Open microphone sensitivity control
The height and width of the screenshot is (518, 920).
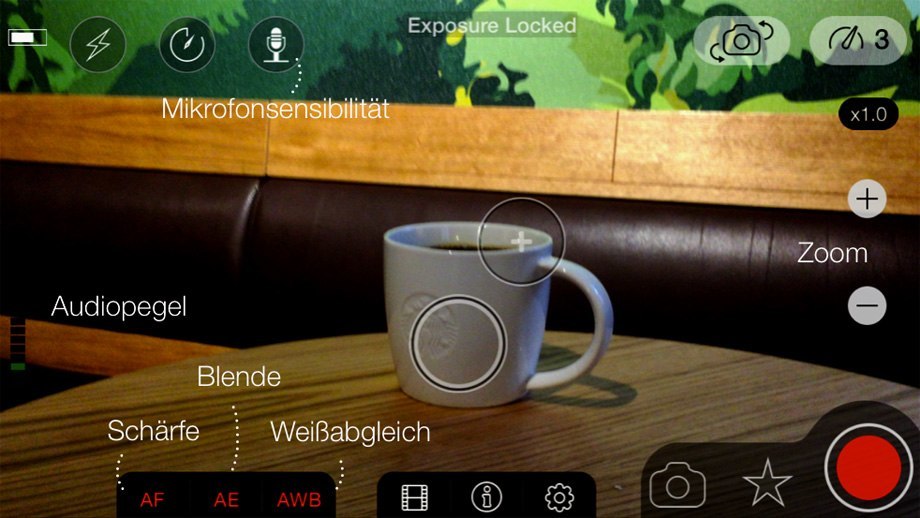point(276,45)
